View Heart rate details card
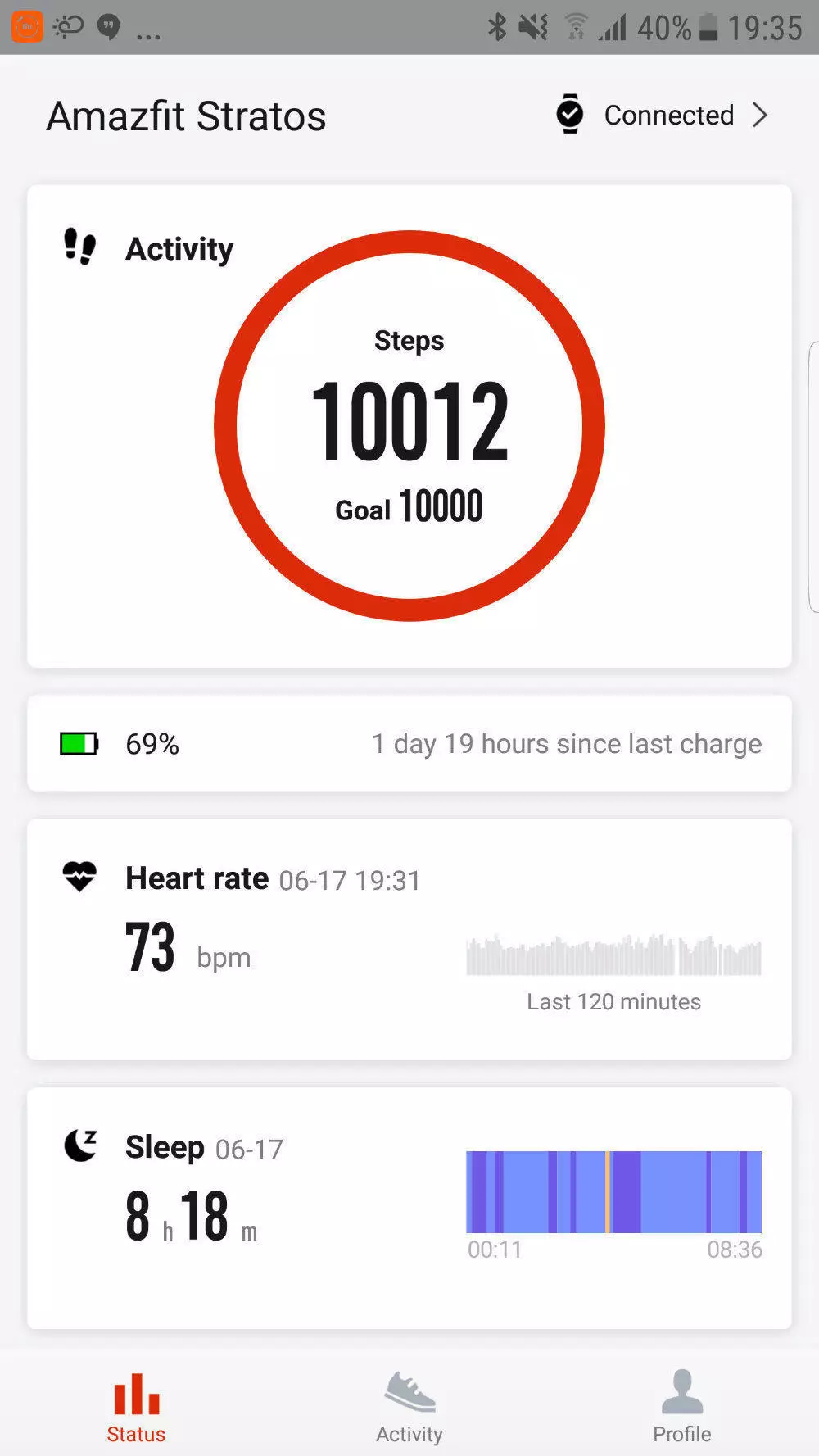This screenshot has height=1456, width=819. click(409, 939)
